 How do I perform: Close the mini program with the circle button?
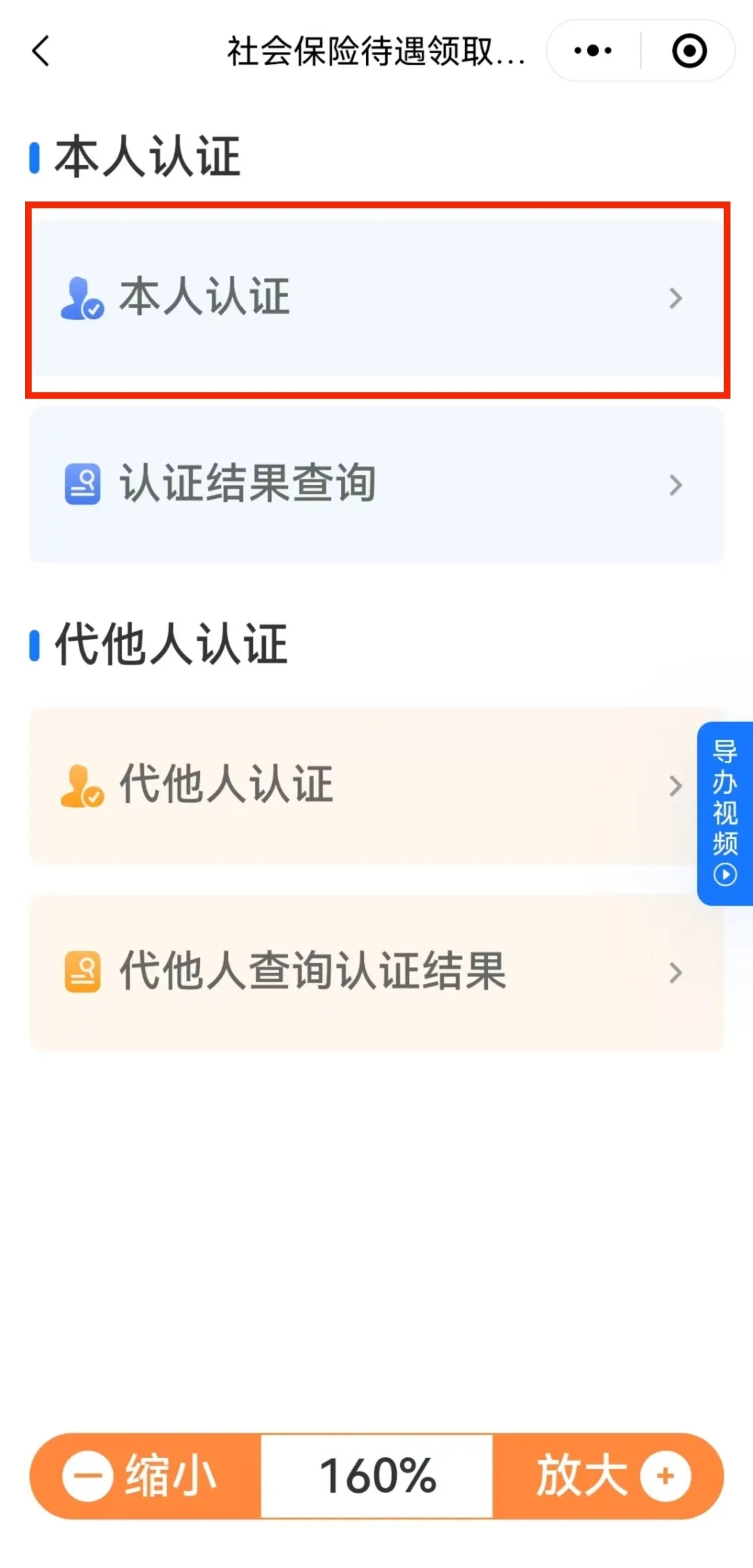[x=689, y=51]
